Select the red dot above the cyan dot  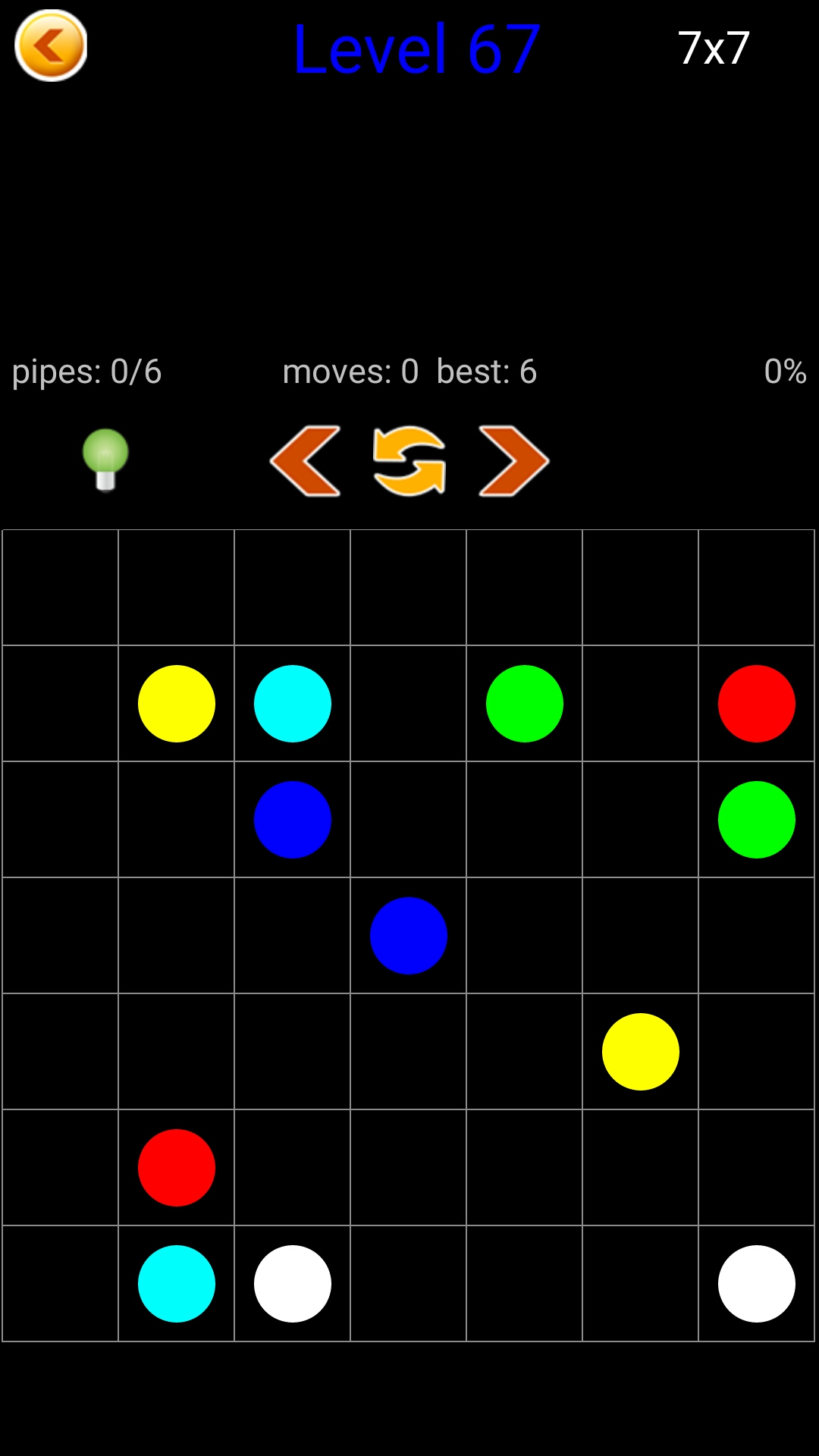pyautogui.click(x=177, y=1168)
